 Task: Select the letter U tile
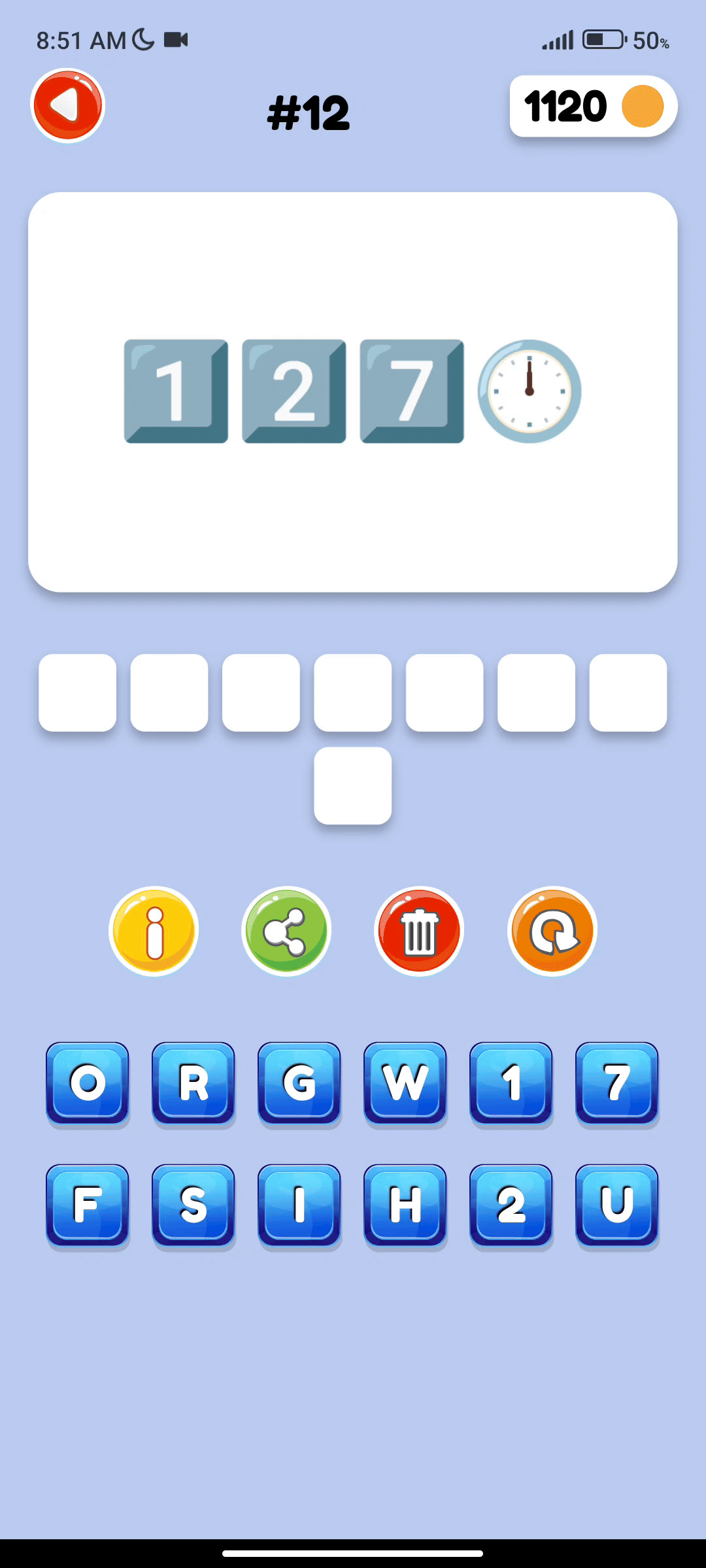[617, 1204]
